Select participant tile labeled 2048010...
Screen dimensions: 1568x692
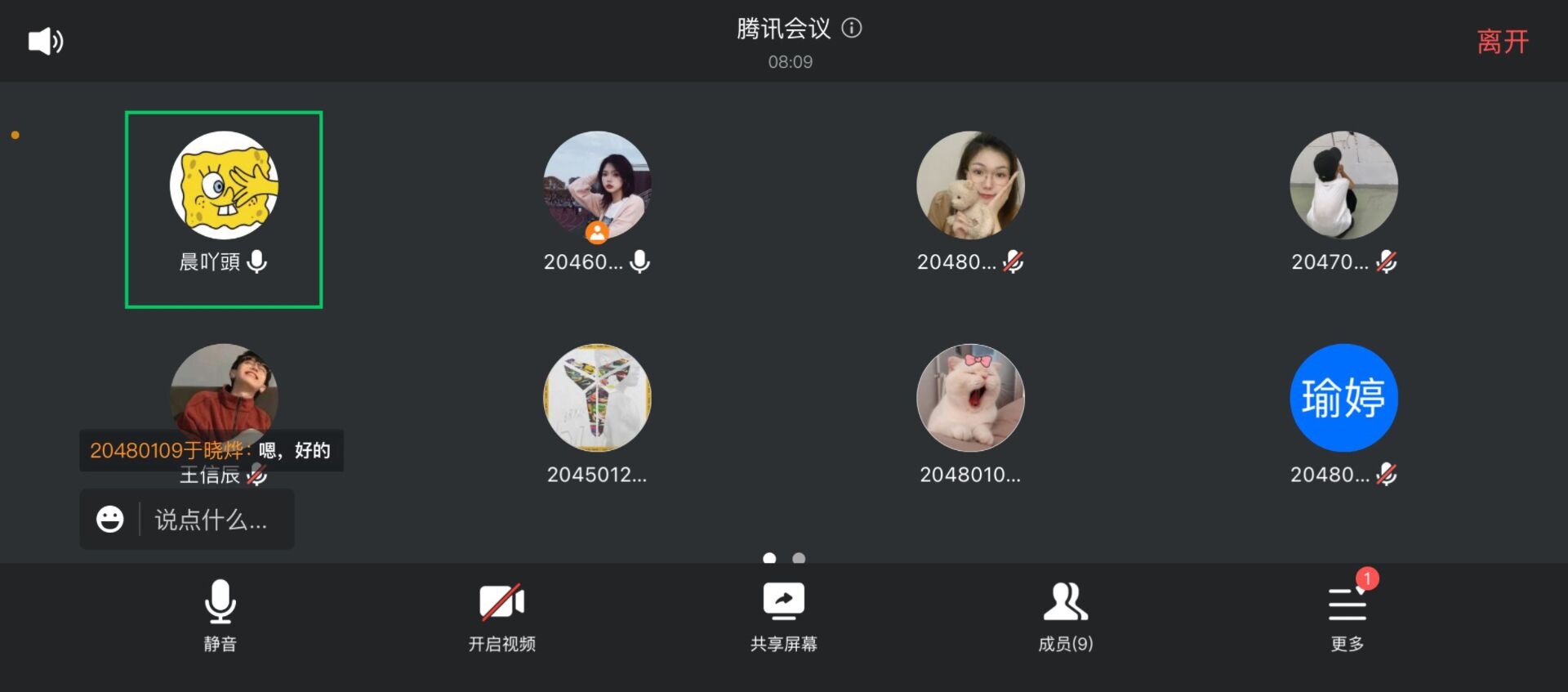970,398
